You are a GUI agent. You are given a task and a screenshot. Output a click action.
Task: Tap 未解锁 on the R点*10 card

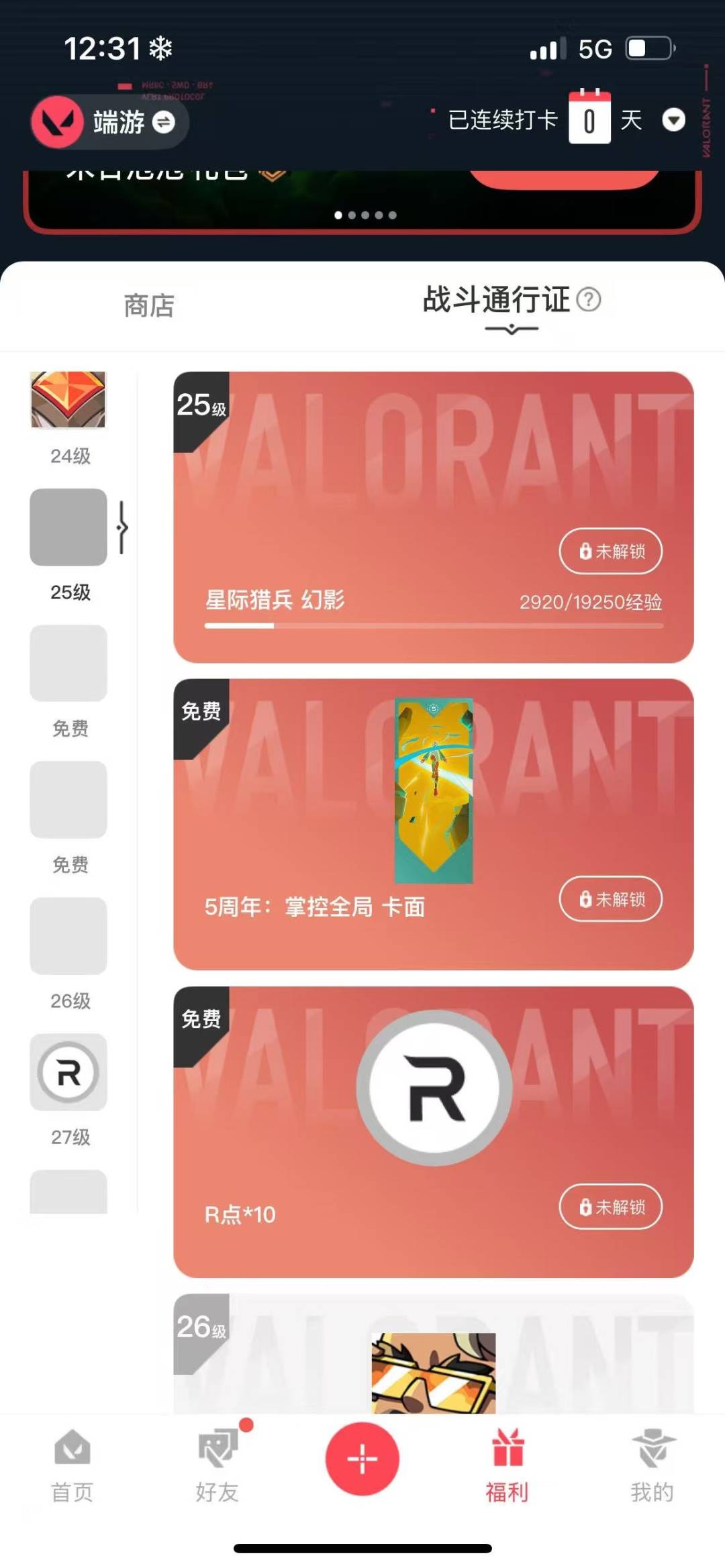coord(610,1207)
